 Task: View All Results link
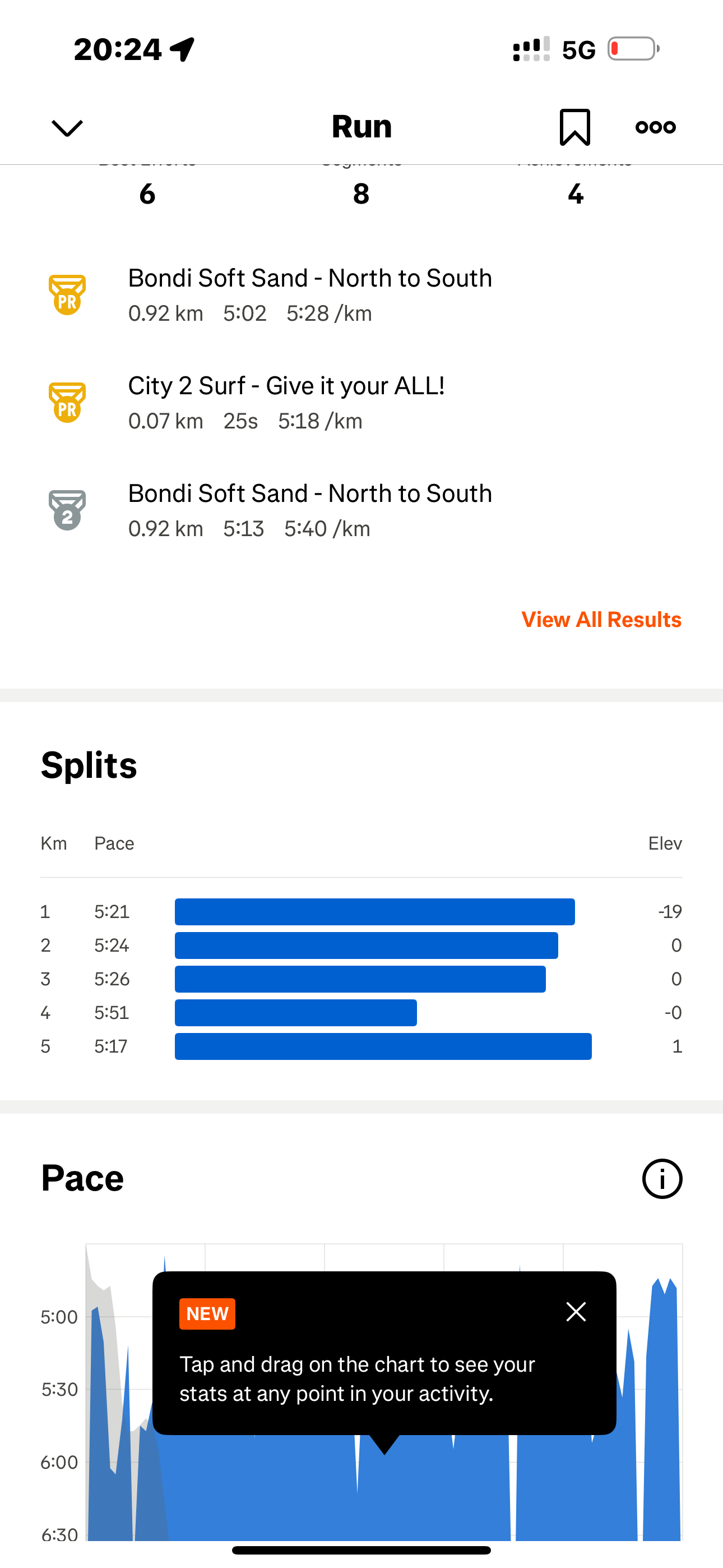601,619
